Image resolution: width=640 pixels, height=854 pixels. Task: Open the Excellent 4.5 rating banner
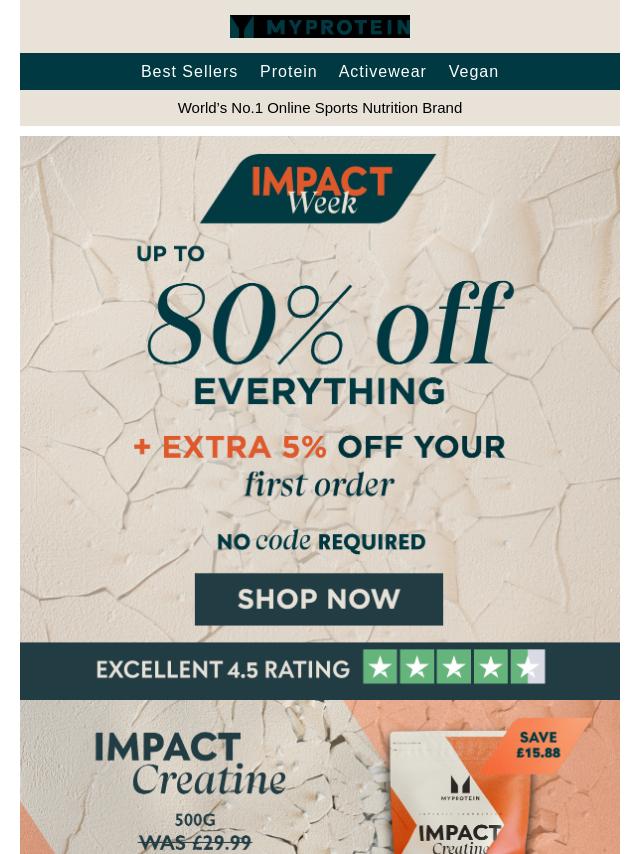pos(320,668)
